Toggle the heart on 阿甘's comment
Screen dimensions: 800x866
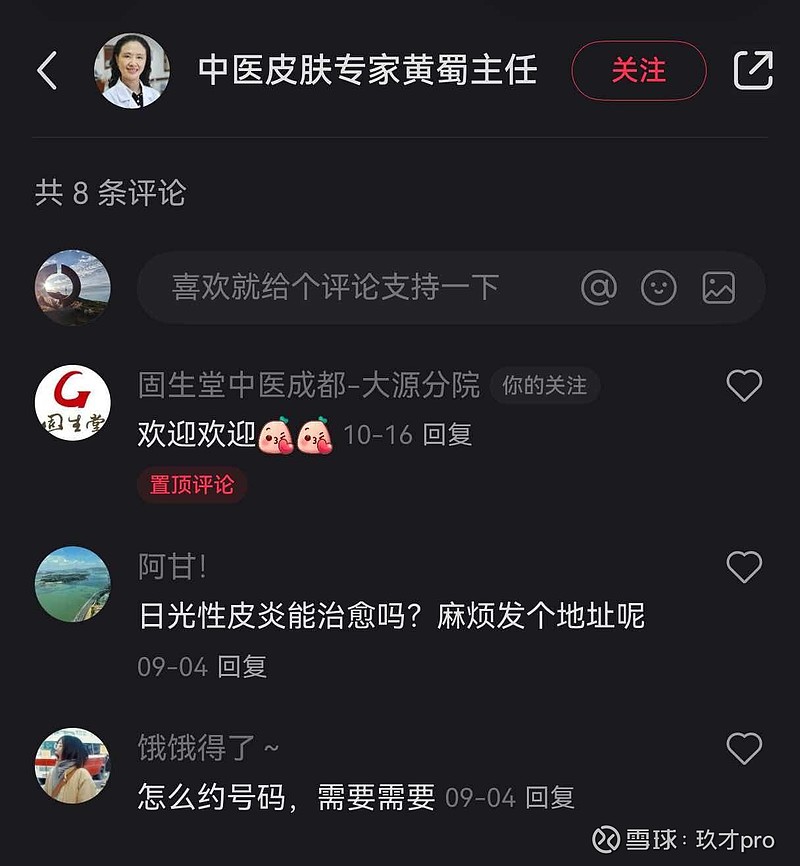coord(743,566)
